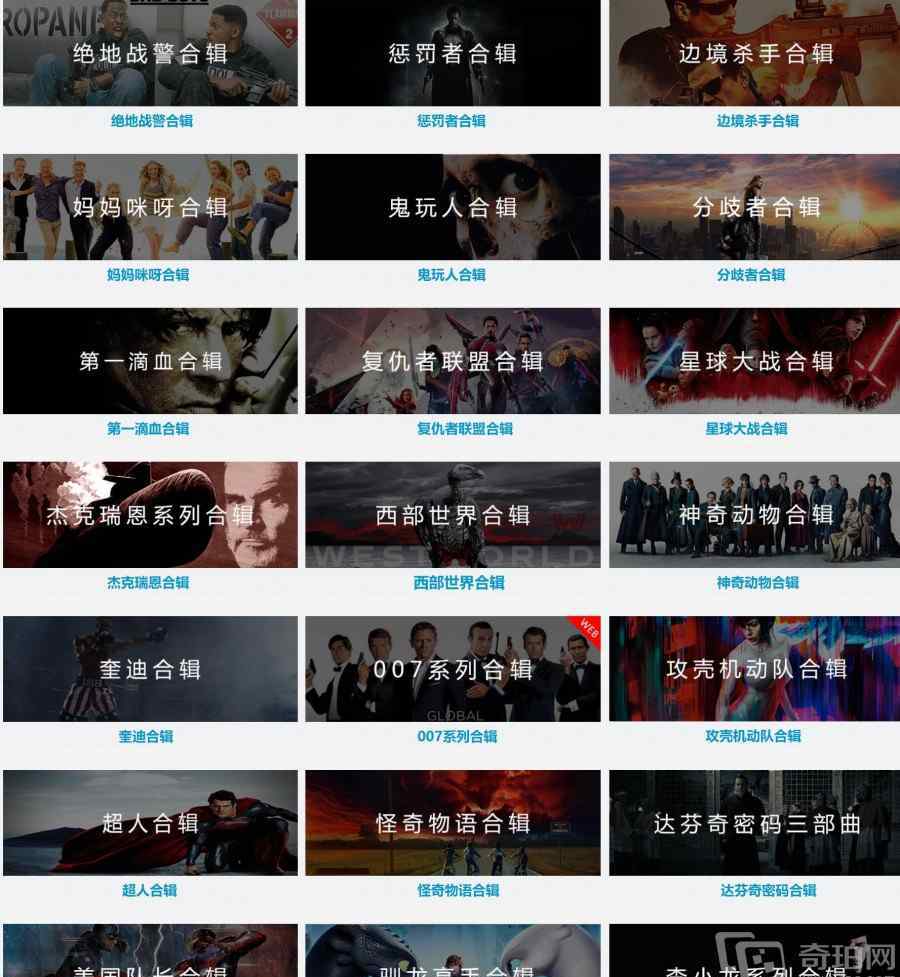Viewport: 900px width, 977px height.
Task: Open the 惩罚者合辑 tile
Action: (452, 54)
